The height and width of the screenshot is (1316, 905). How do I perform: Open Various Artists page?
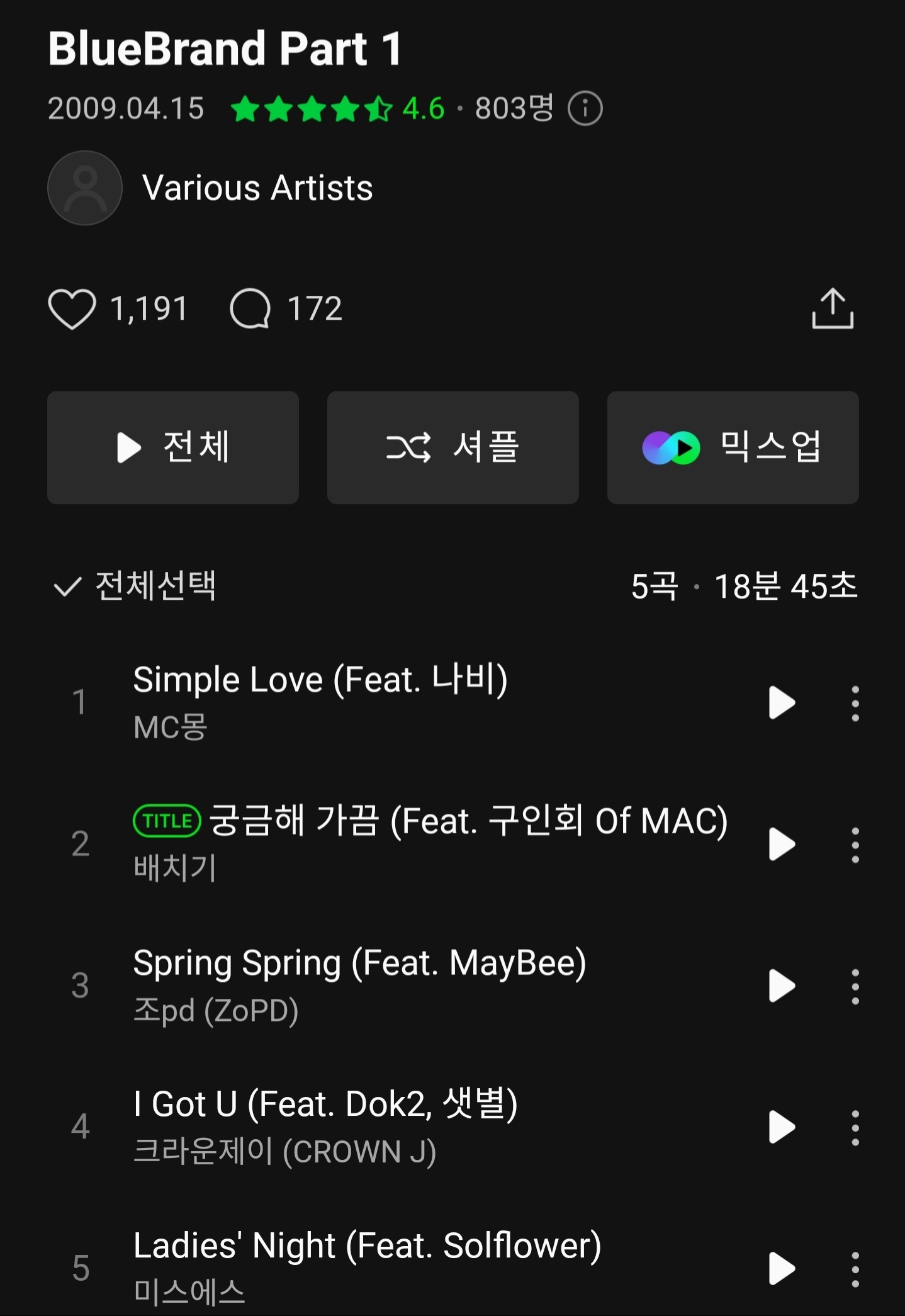tap(257, 188)
